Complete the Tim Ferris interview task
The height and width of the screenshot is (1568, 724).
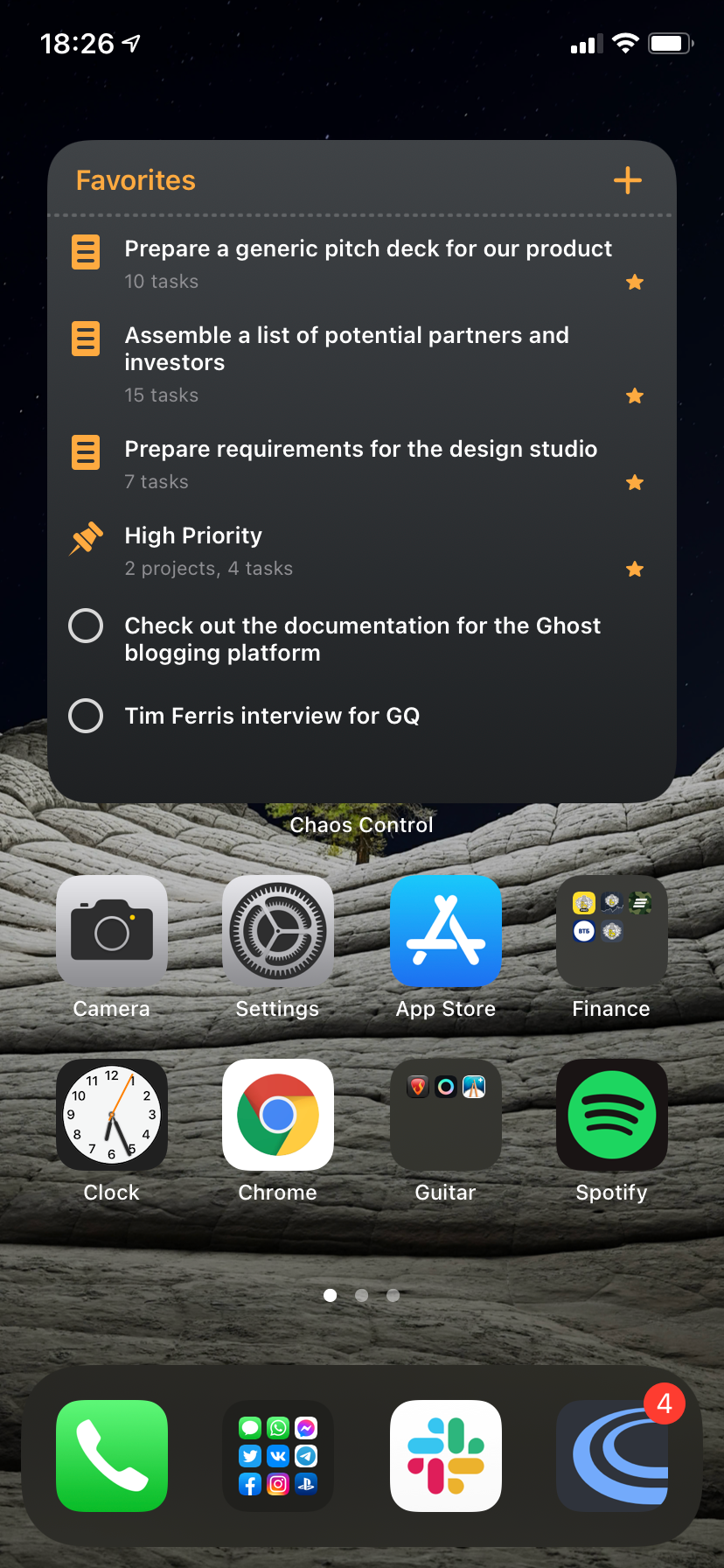[86, 717]
